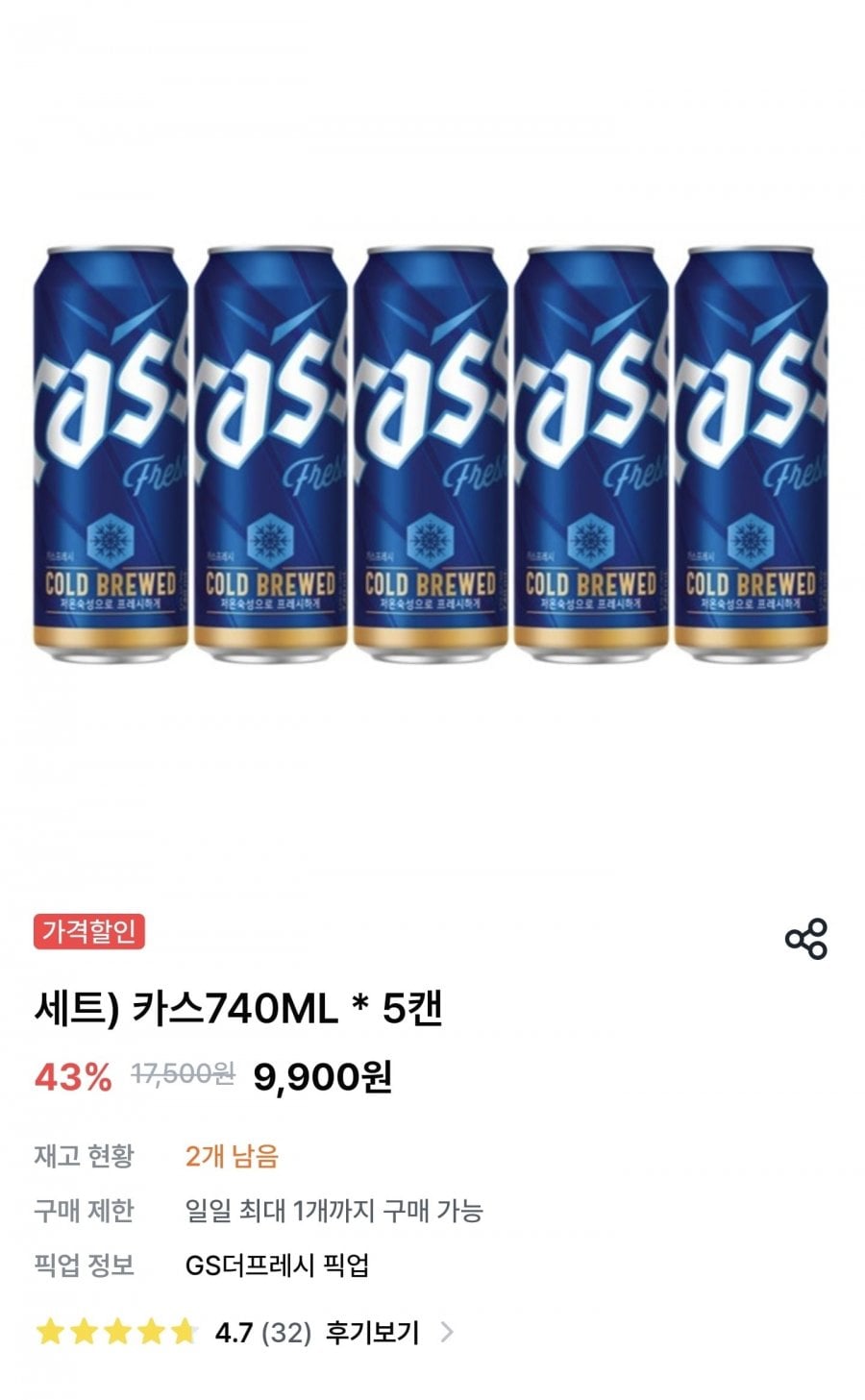
Task: Open the Cass cans product image
Action: 431,452
